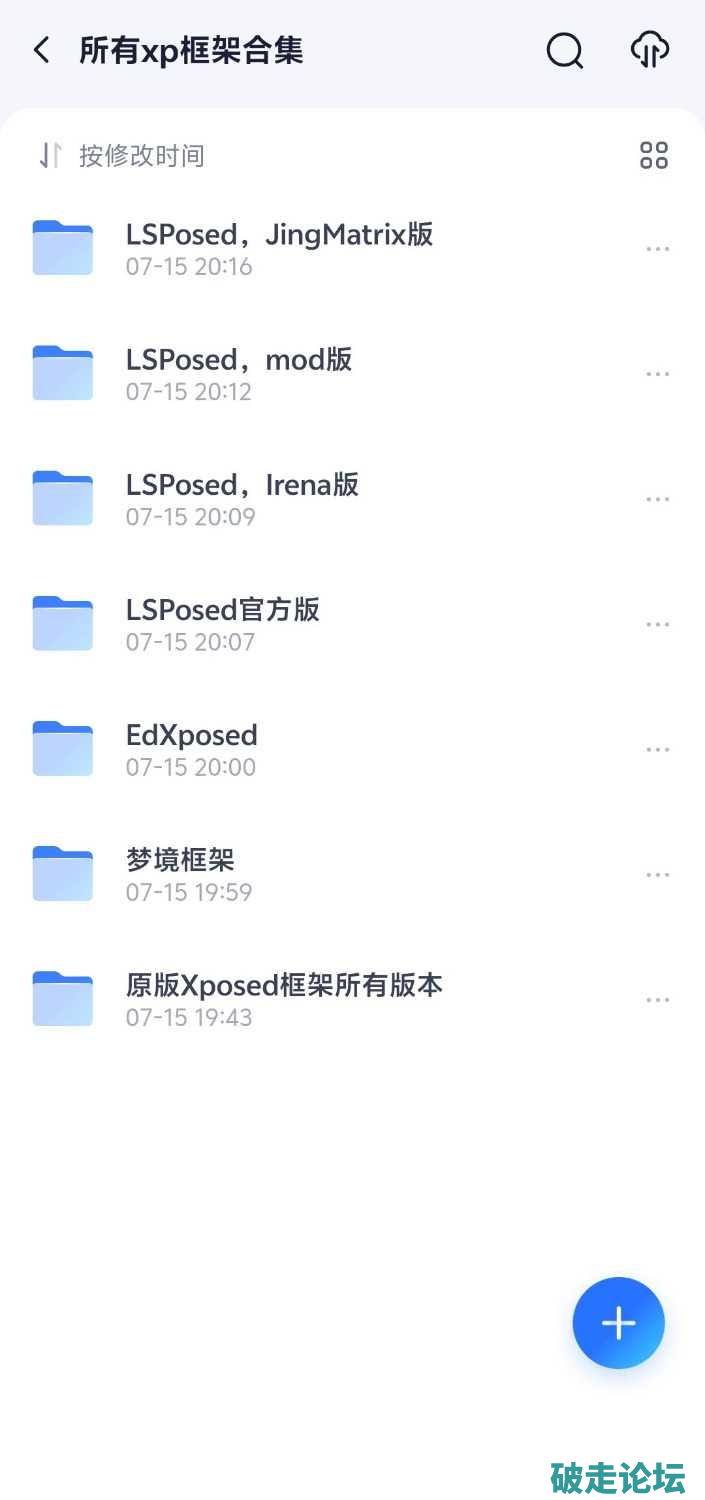Show more options for LSPosed，JingMatrix版
Viewport: 705px width, 1500px height.
(x=657, y=249)
